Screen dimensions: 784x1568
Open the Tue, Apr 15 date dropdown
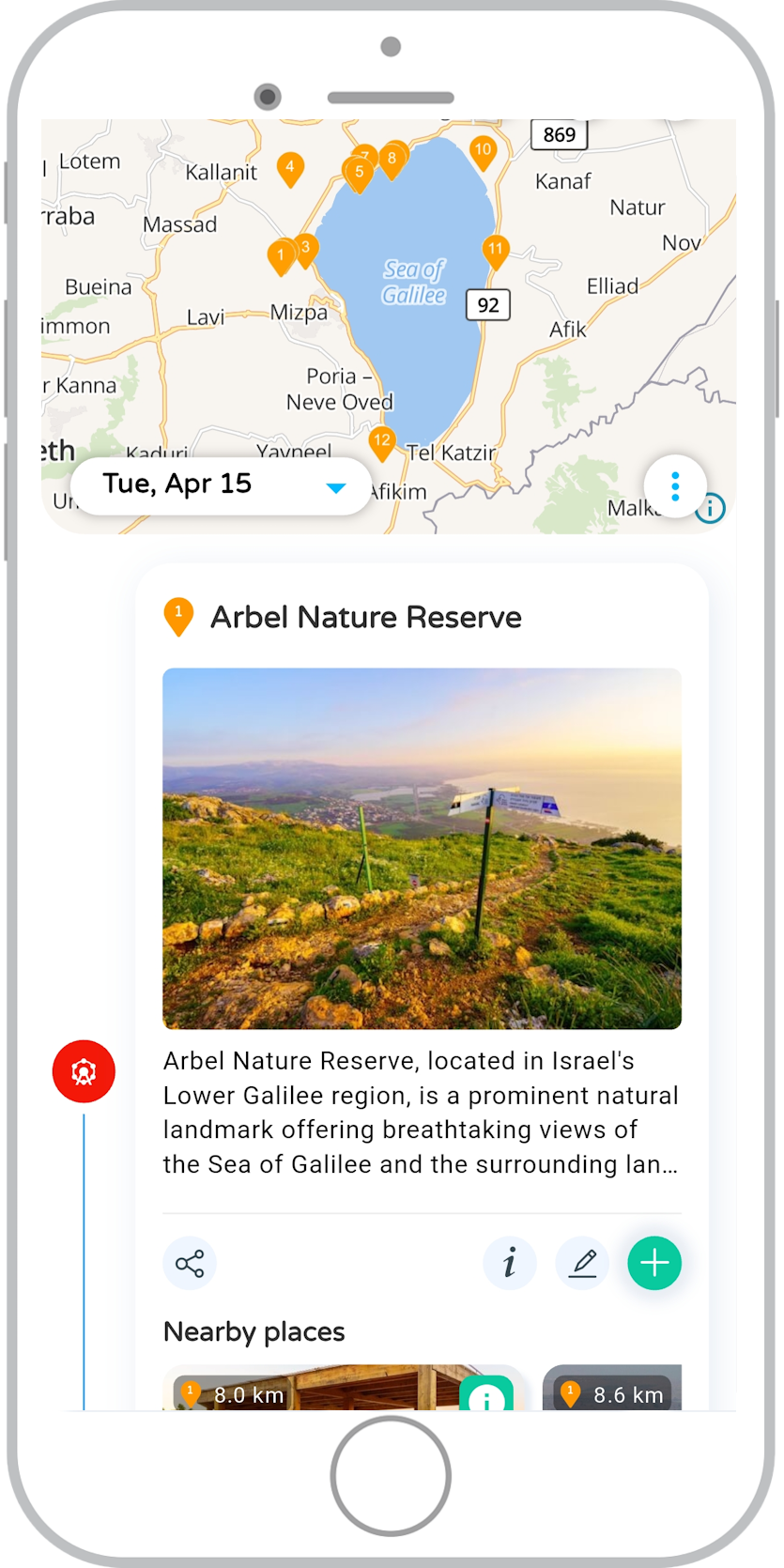click(222, 485)
